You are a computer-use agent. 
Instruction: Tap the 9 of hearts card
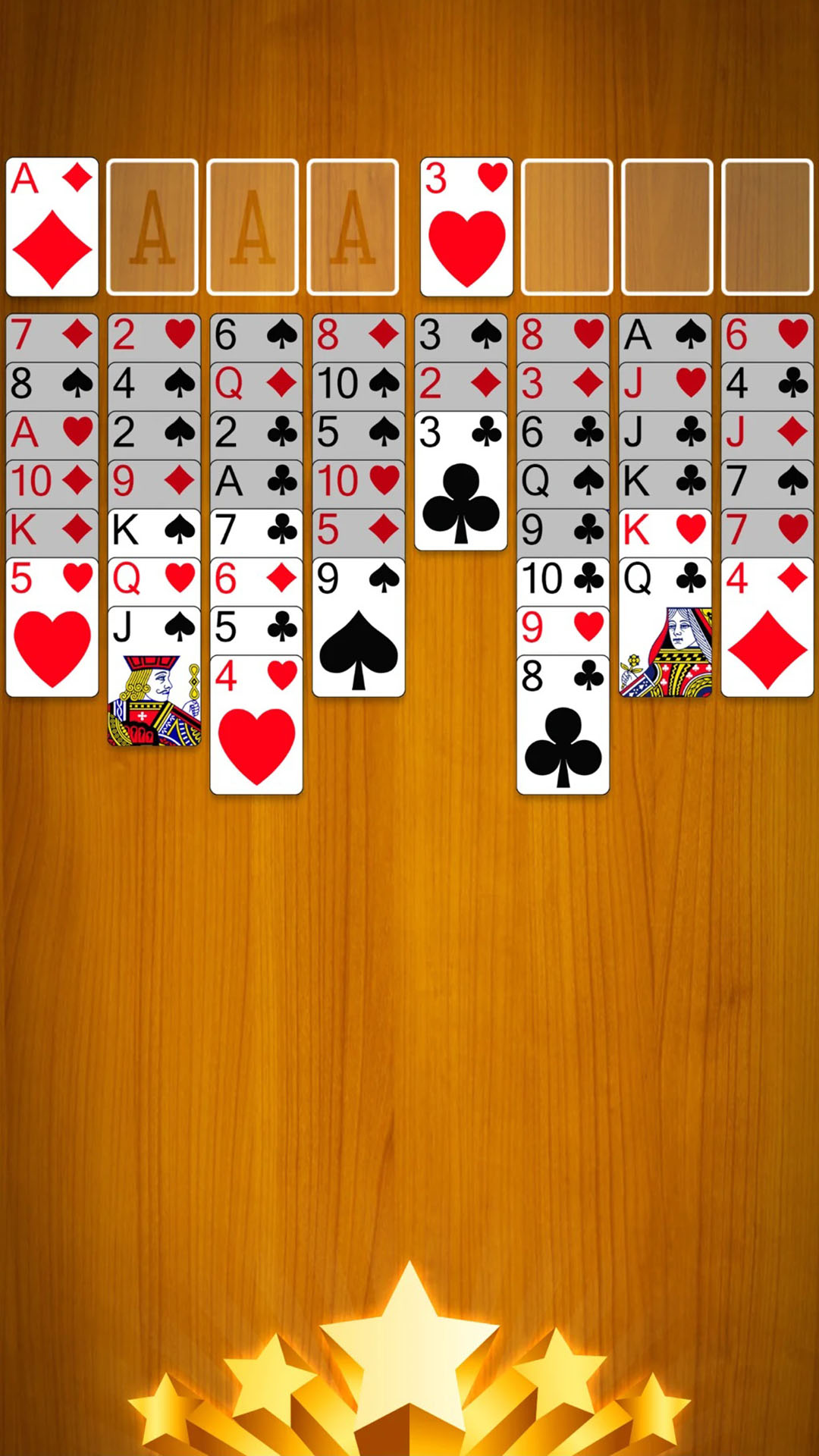(563, 628)
